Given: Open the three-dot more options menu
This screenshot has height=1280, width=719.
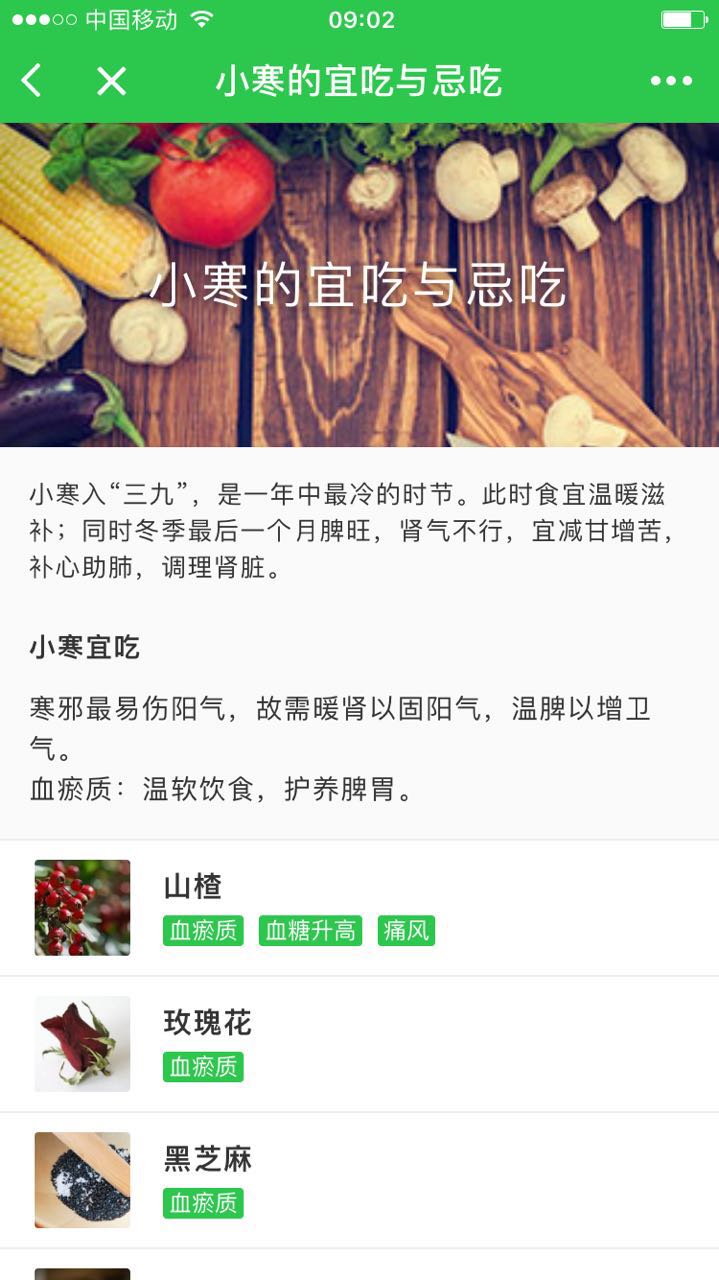Looking at the screenshot, I should (x=671, y=81).
